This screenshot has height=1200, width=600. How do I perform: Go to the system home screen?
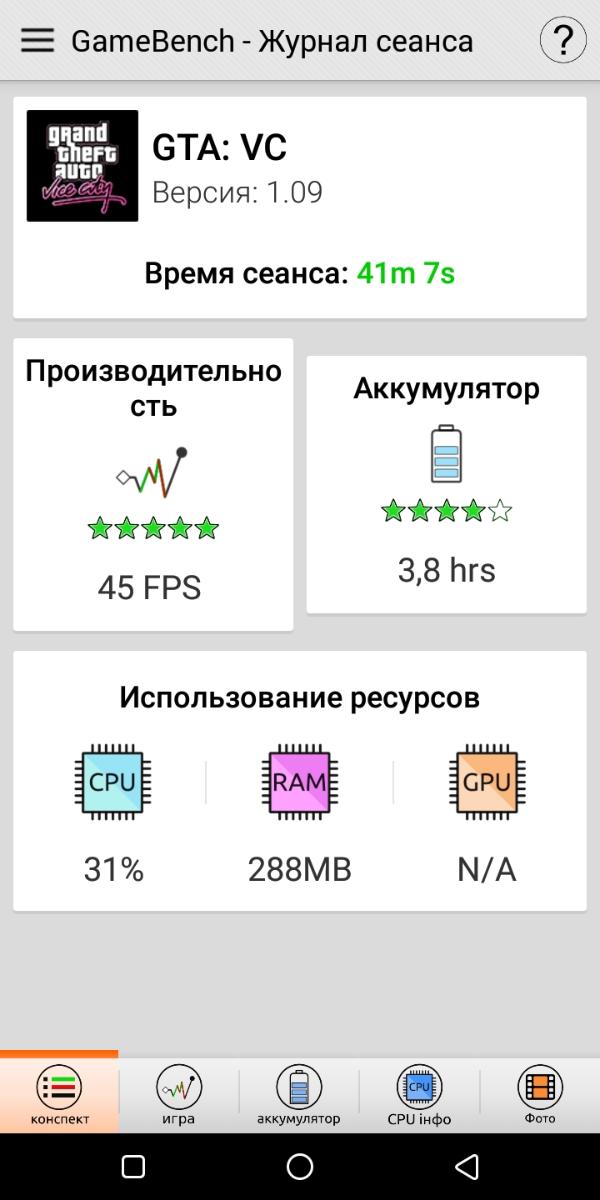click(300, 1166)
